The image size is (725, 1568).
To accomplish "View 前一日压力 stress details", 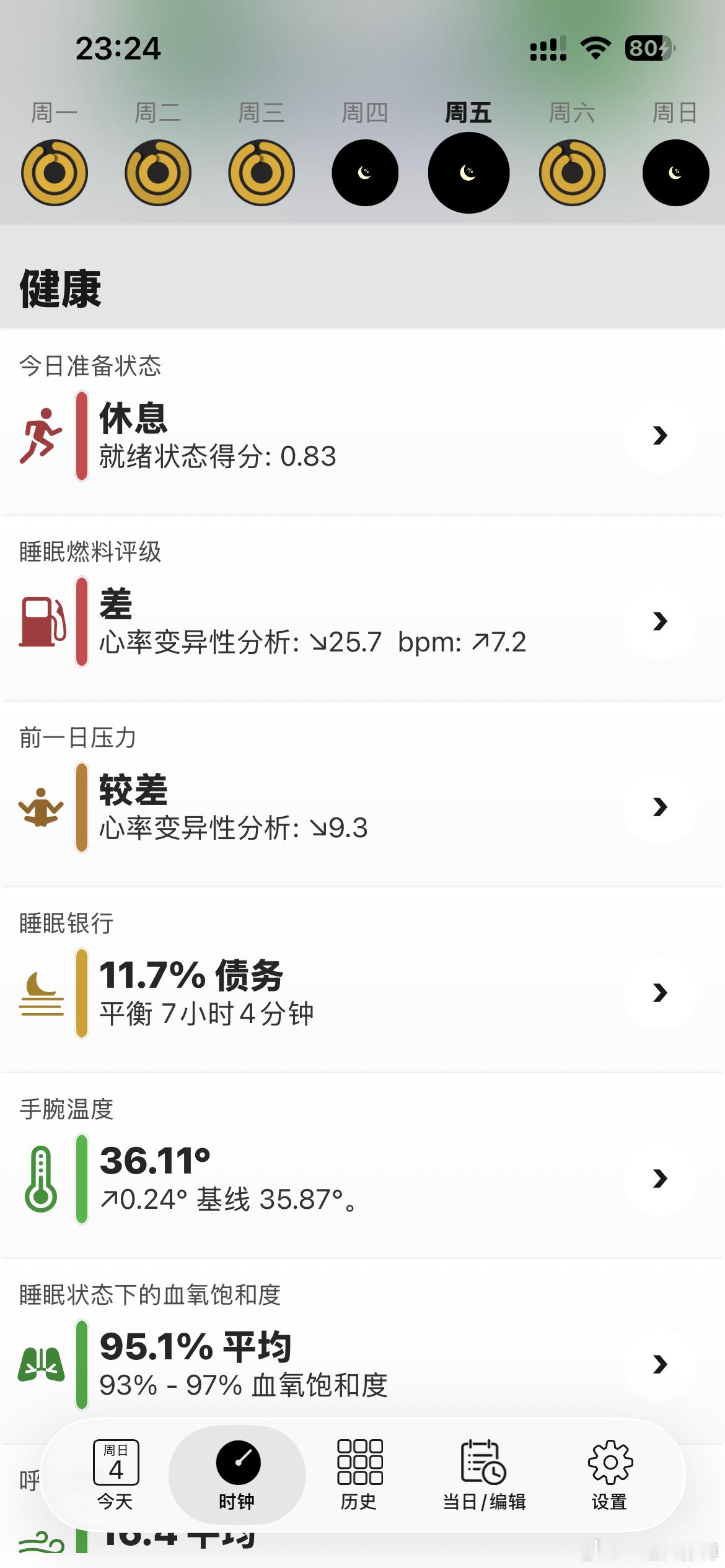I will coord(660,806).
